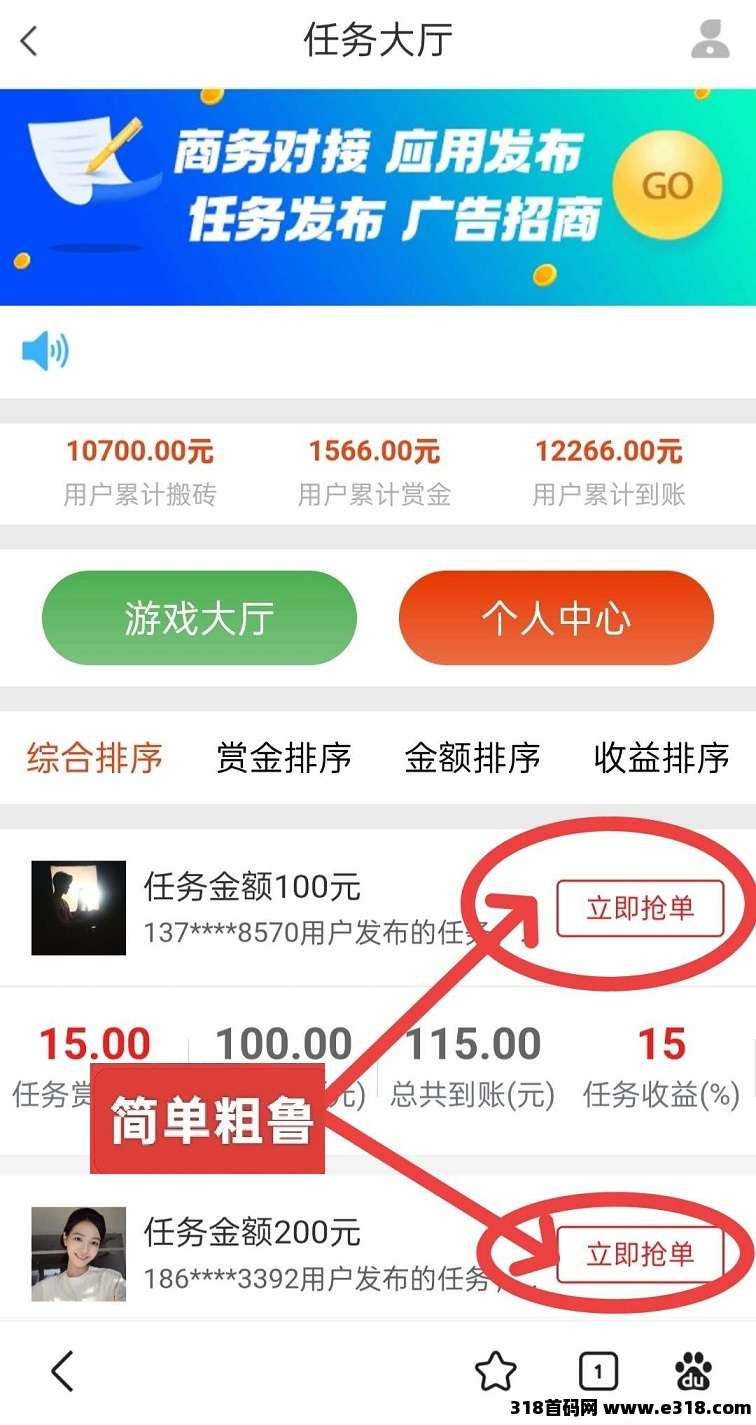Tap 立即抢单 for the 100元 task
756x1425 pixels.
639,908
